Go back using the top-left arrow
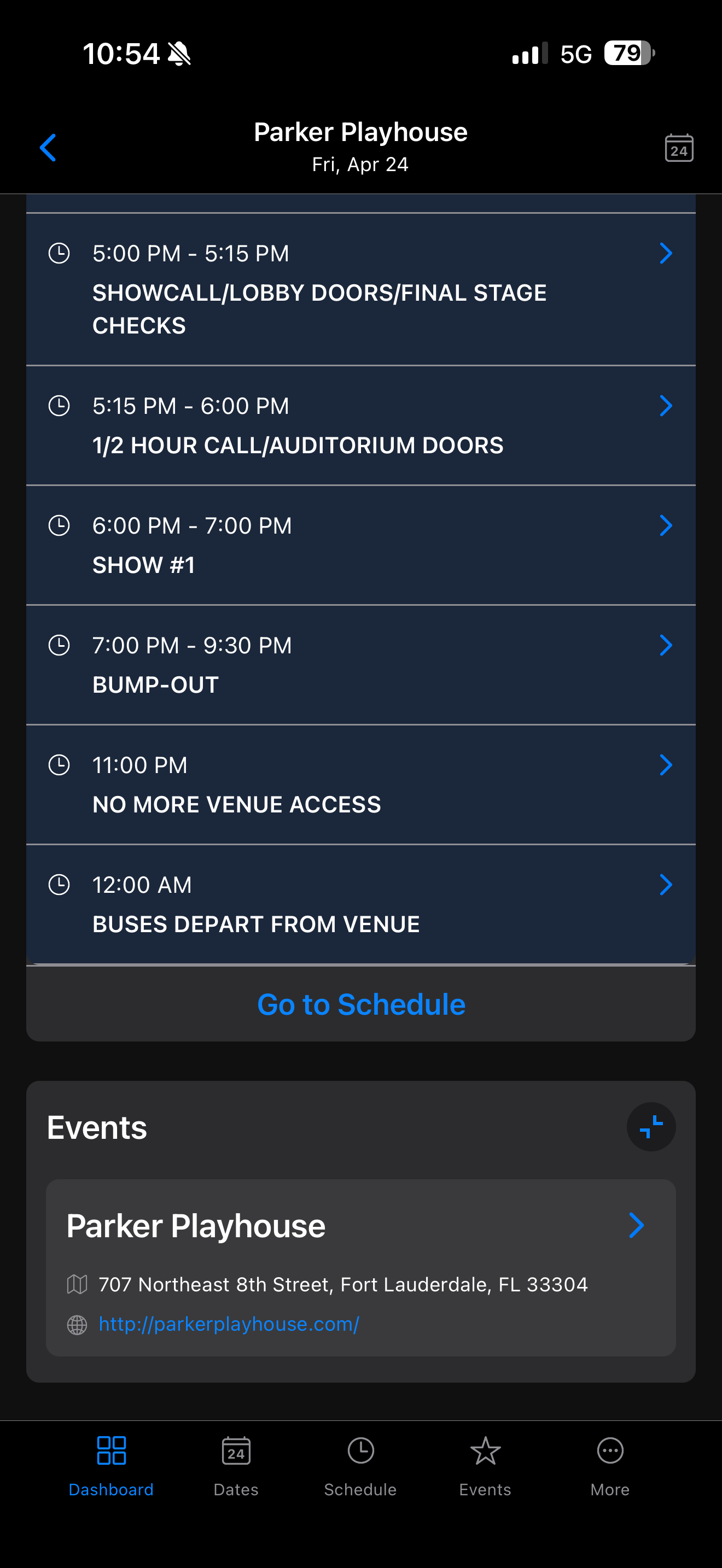 (x=48, y=148)
